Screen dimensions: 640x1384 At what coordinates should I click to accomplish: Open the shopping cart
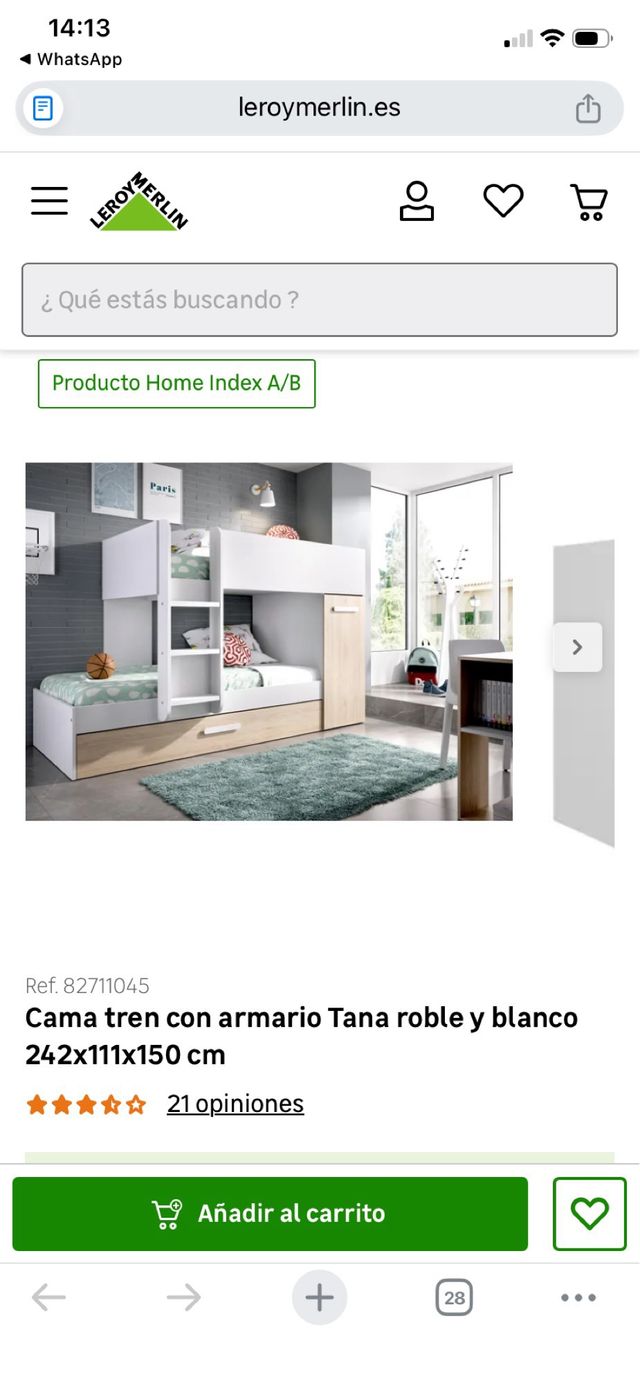coord(589,202)
